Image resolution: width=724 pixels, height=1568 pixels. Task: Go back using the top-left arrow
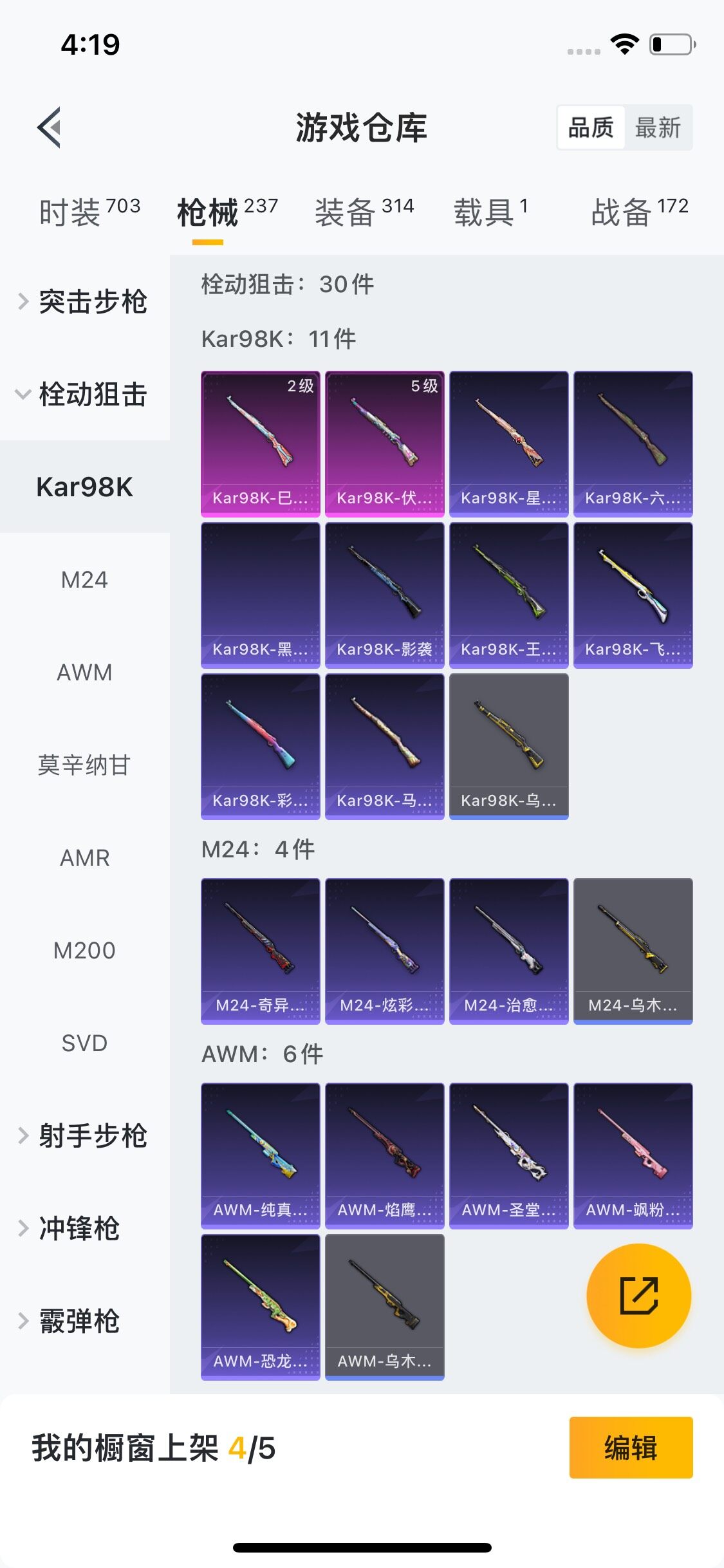50,127
